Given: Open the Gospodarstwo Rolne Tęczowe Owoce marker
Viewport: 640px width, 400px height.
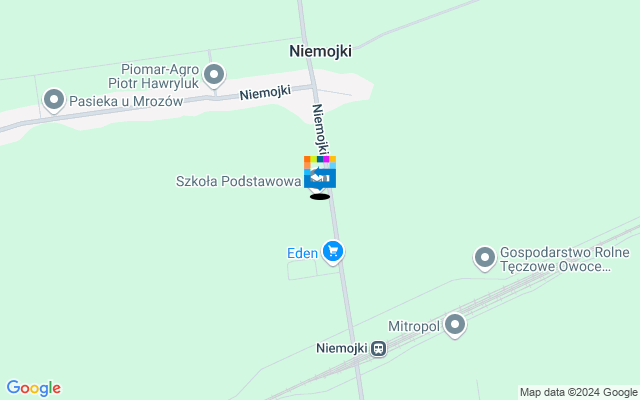Looking at the screenshot, I should pyautogui.click(x=485, y=259).
